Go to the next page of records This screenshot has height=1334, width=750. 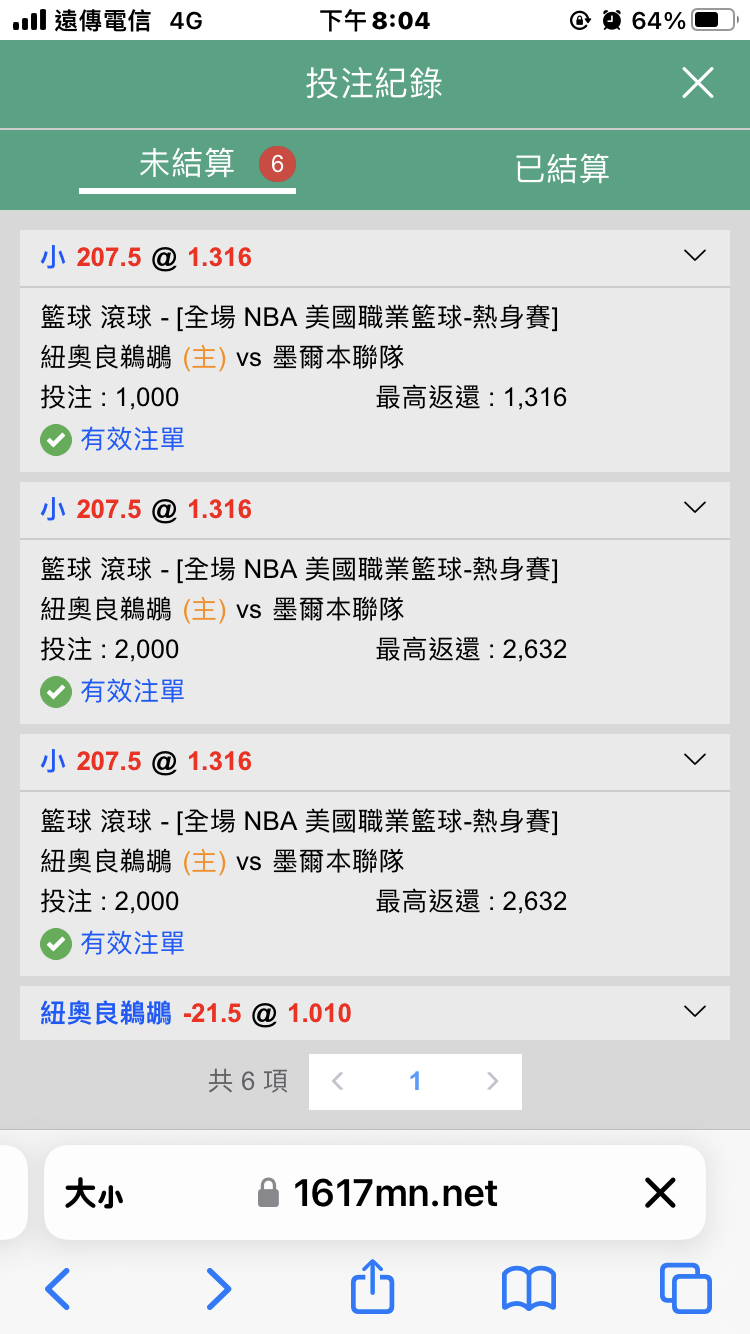tap(492, 1081)
